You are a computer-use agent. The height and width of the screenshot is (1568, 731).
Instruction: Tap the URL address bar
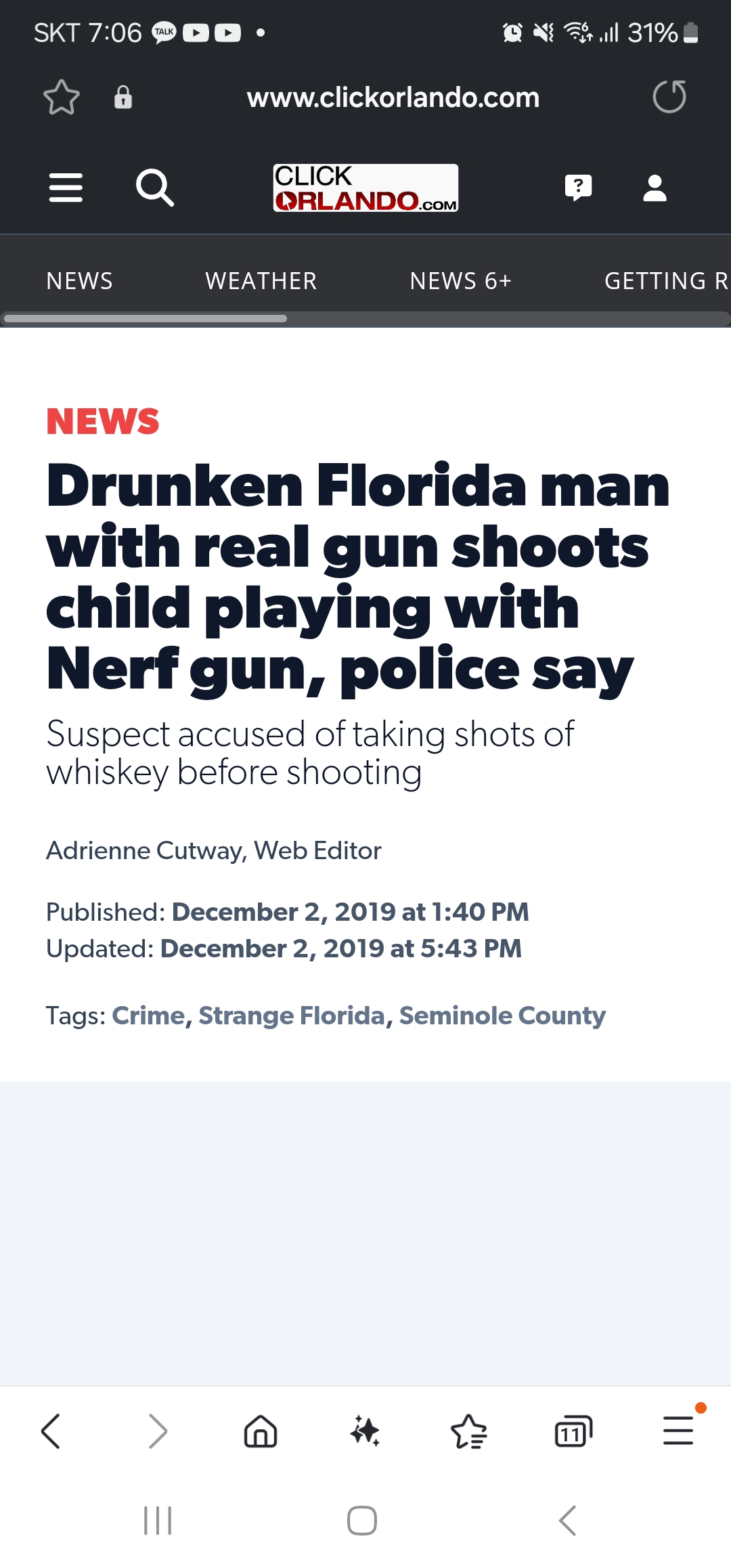tap(393, 97)
